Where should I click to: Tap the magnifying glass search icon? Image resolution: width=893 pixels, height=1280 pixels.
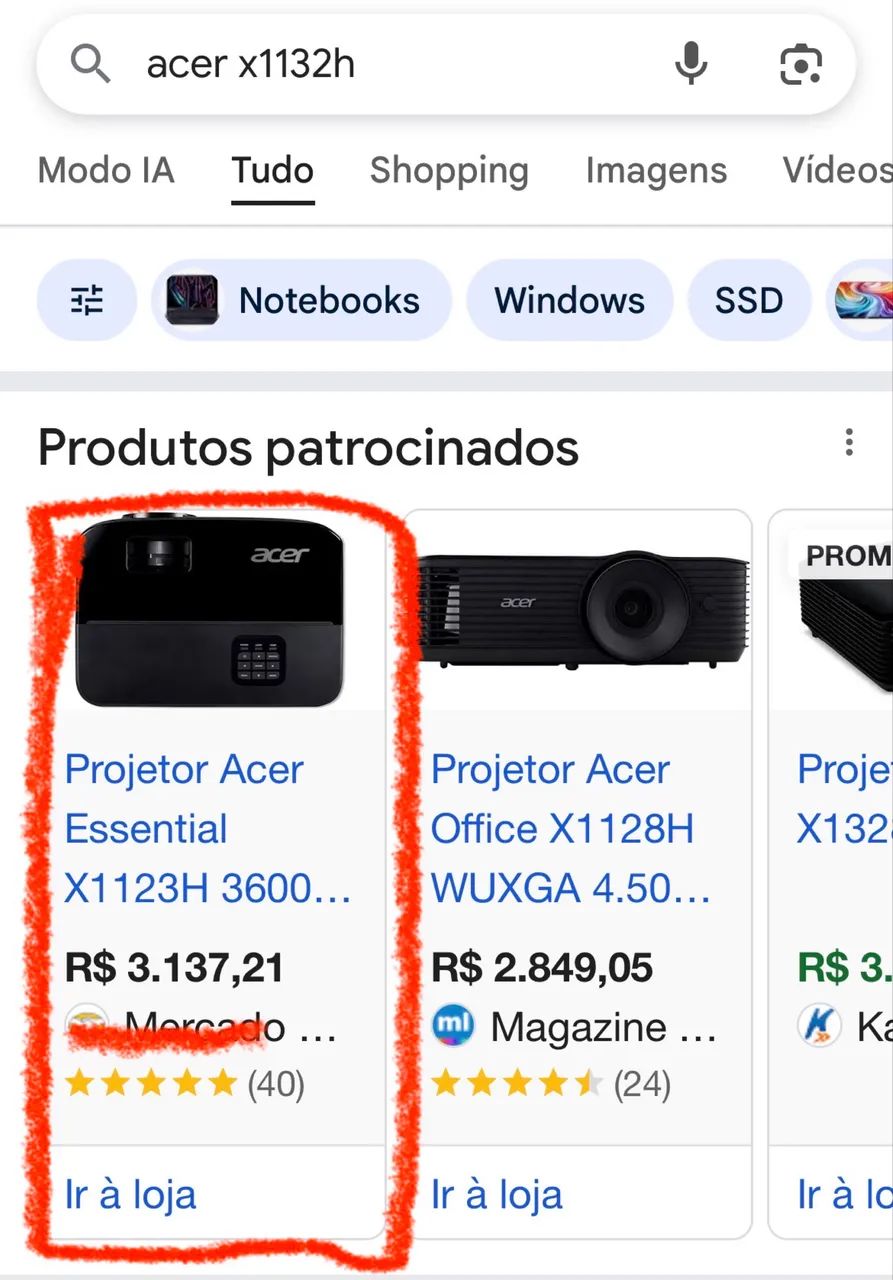[x=89, y=63]
